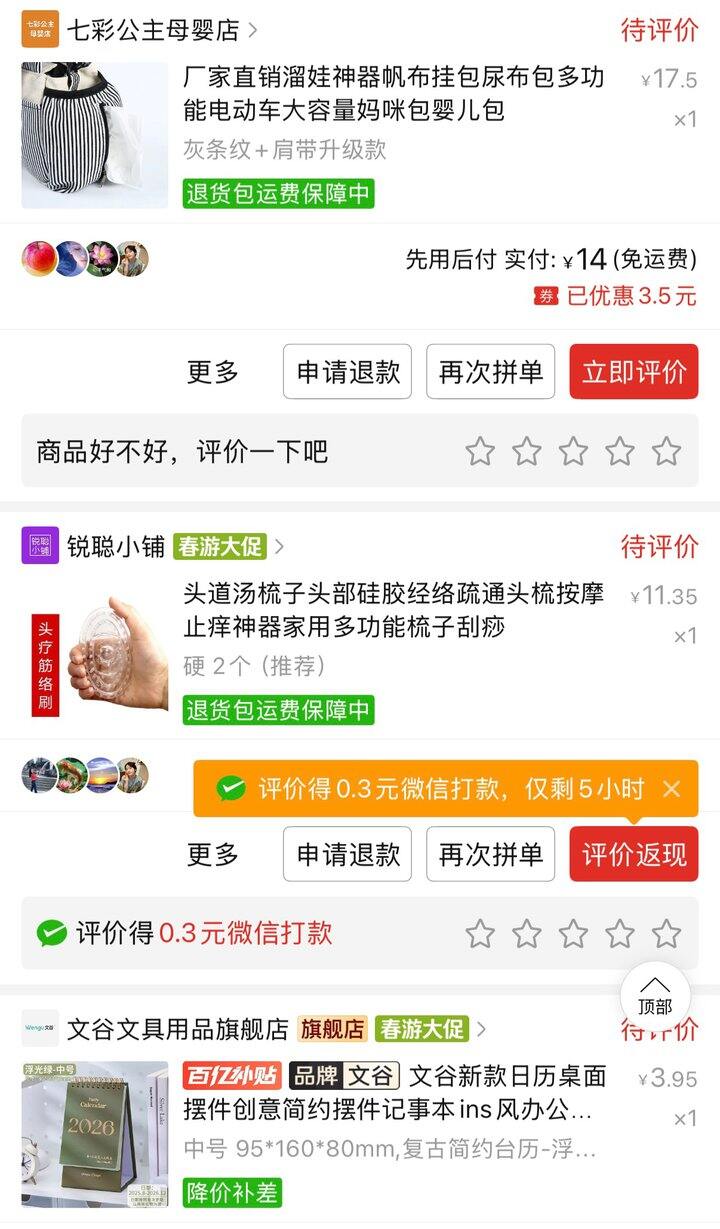Give five stars to the canvas bag order
720x1229 pixels.
[666, 452]
